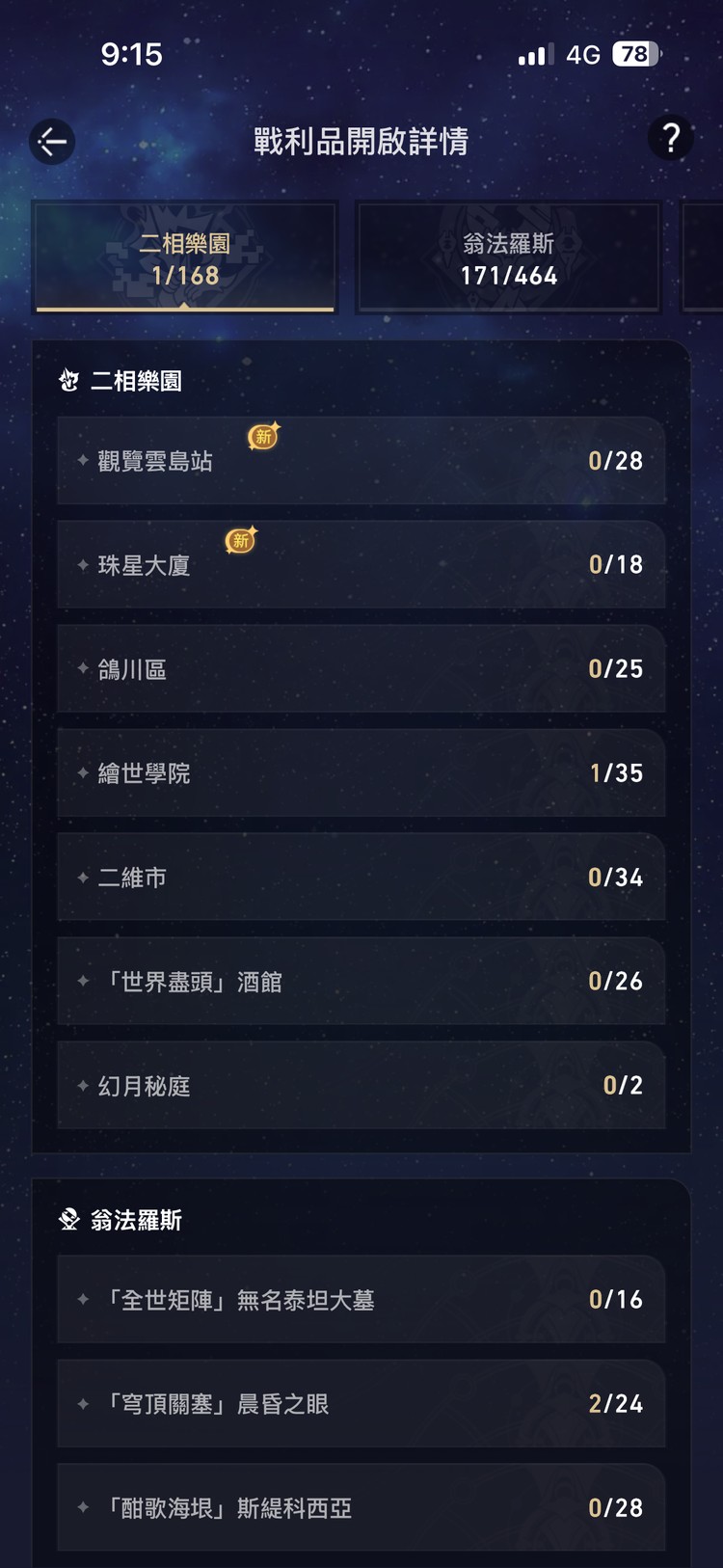This screenshot has height=1568, width=723.
Task: Select the 二相樂園 tab
Action: point(184,257)
